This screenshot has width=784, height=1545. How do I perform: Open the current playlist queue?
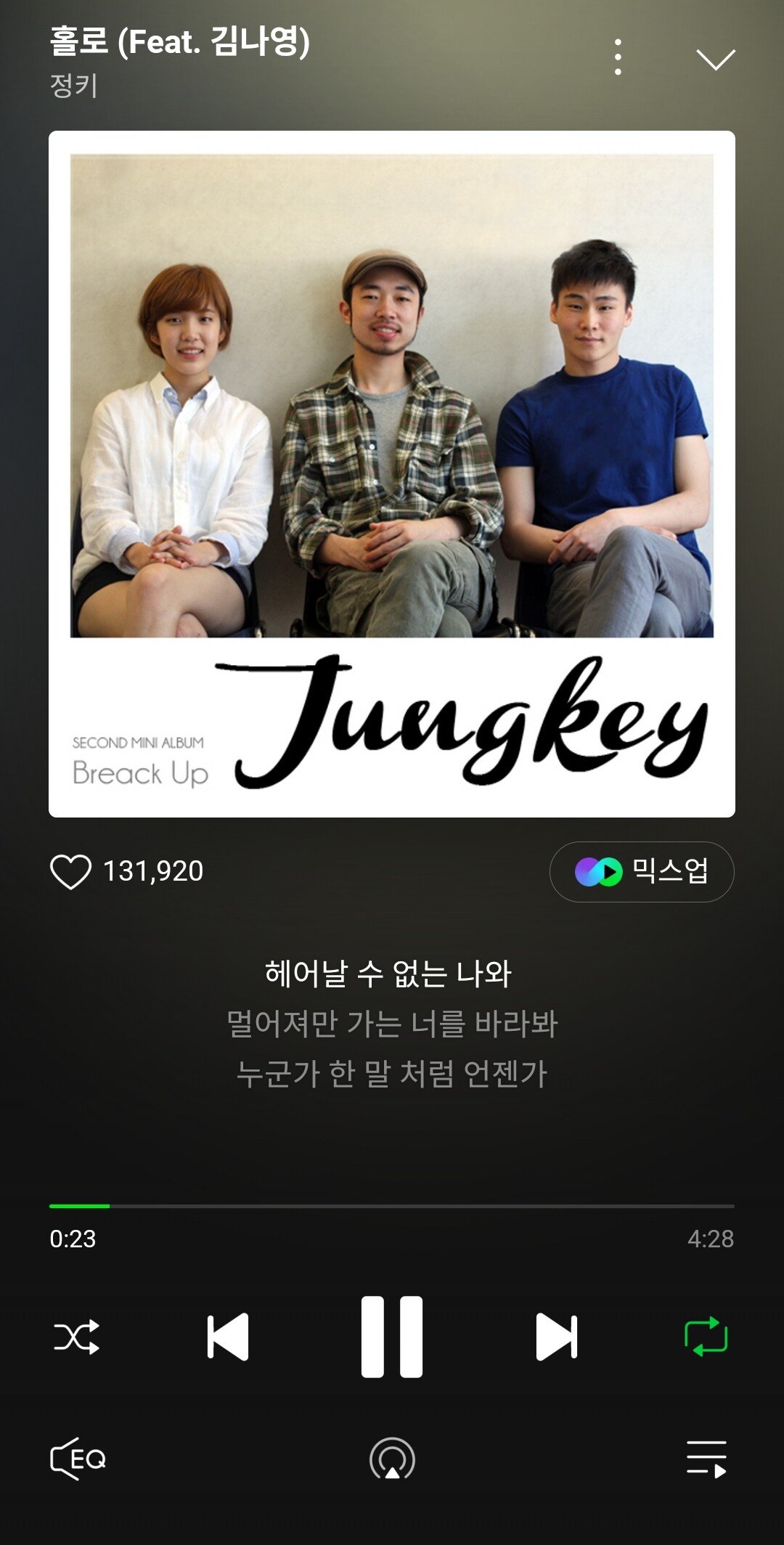pyautogui.click(x=706, y=1459)
